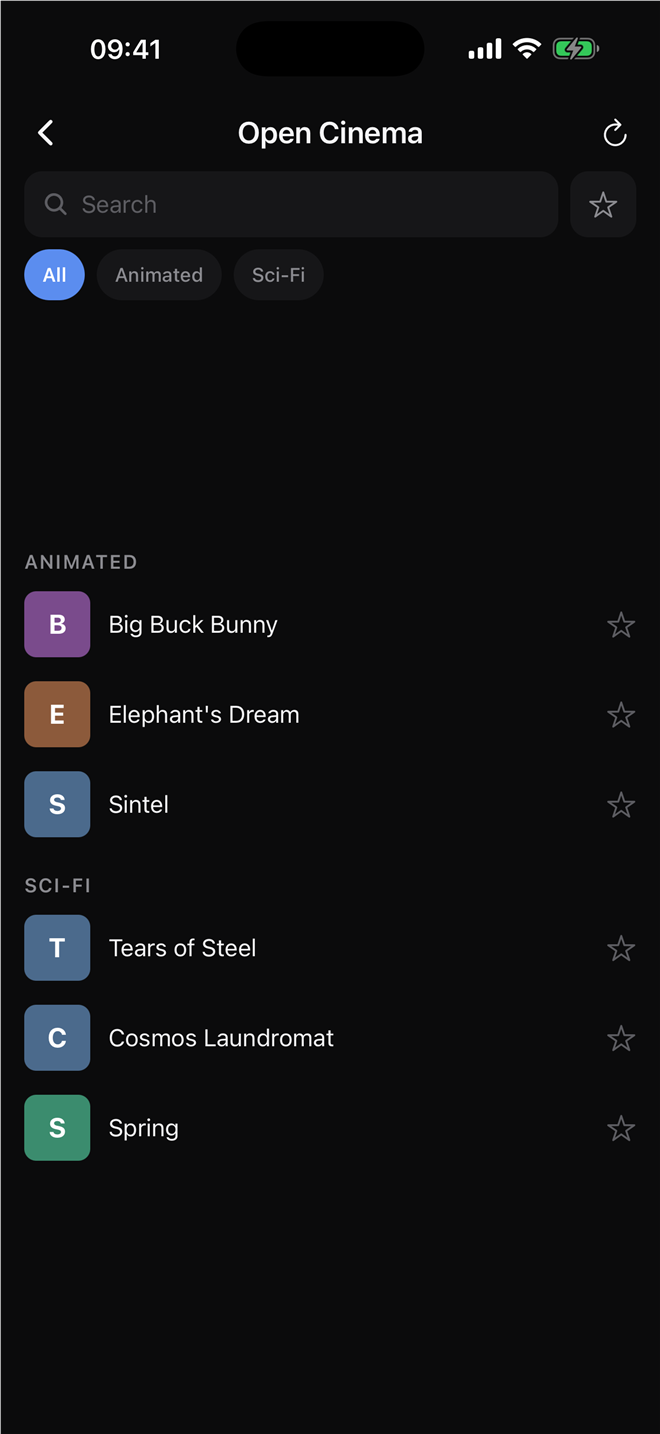Image resolution: width=660 pixels, height=1434 pixels.
Task: Mark Sintel as favorite
Action: click(621, 805)
